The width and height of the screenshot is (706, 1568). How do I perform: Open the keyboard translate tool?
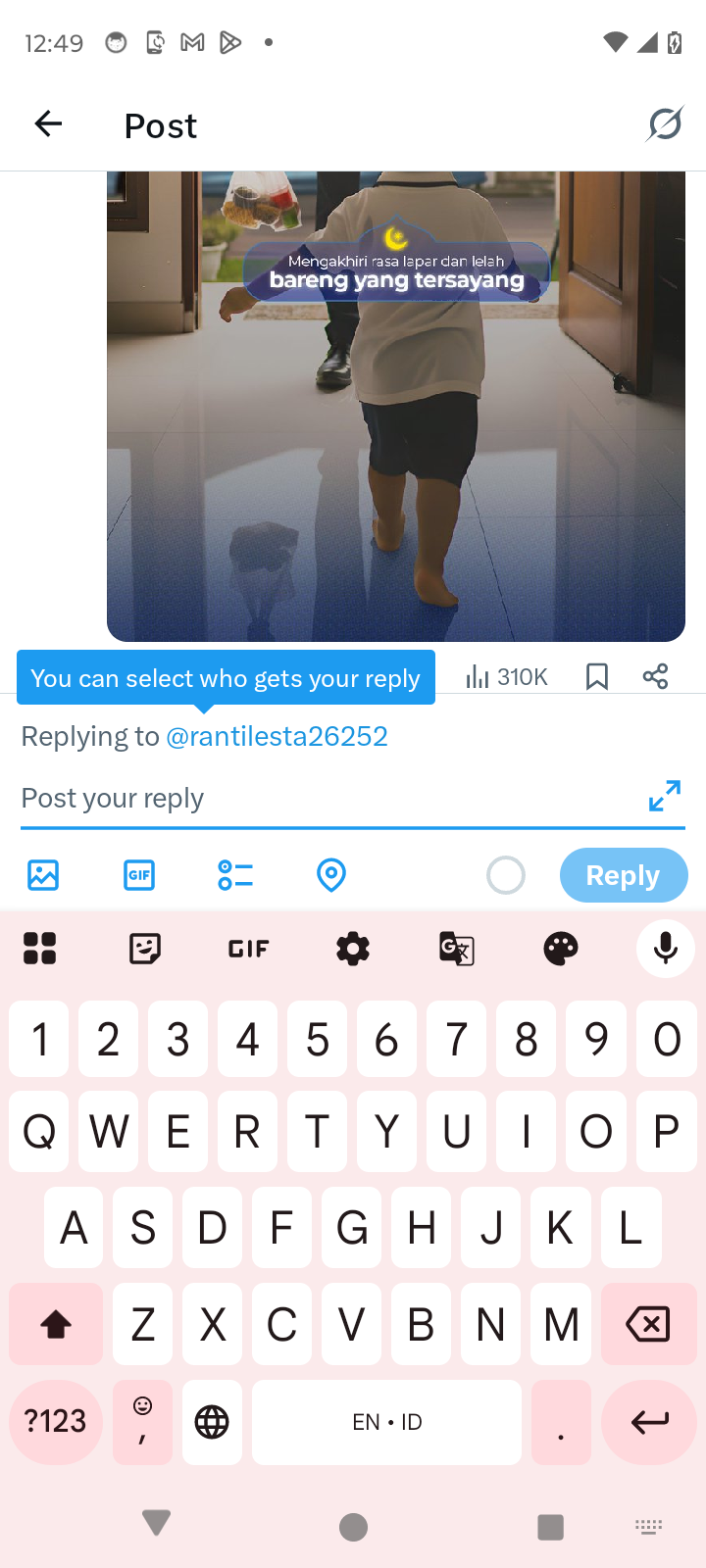tap(457, 948)
